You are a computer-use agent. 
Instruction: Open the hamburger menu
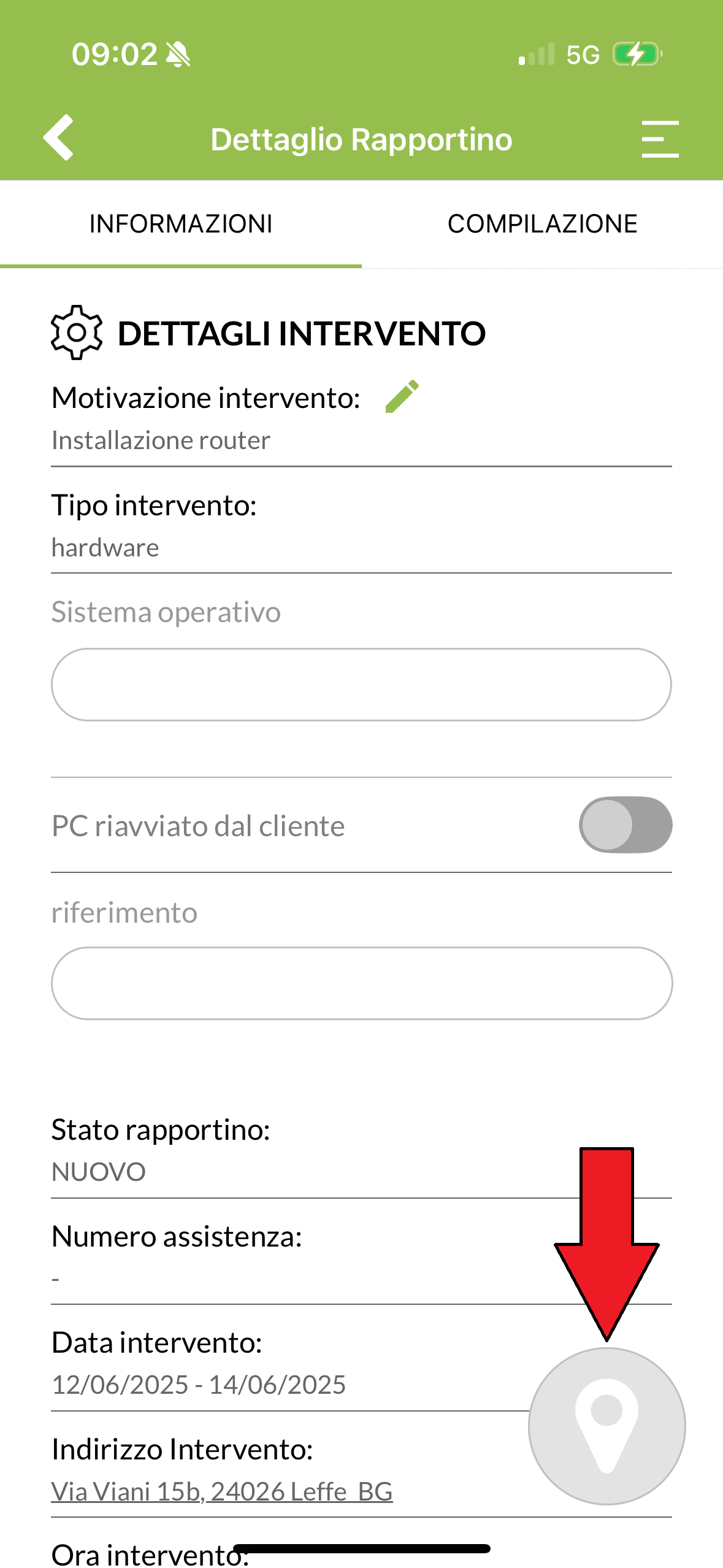tap(660, 139)
